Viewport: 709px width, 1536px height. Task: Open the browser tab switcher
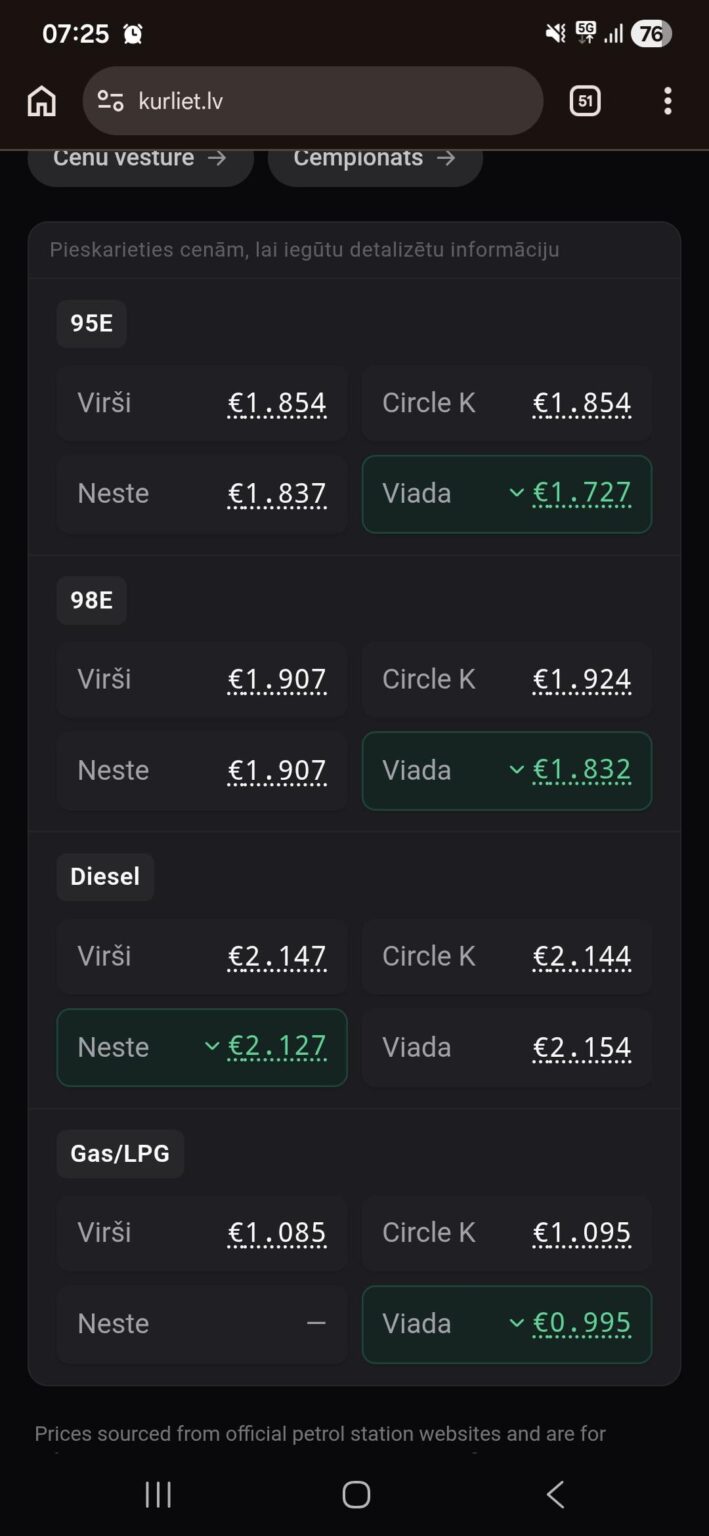pos(585,101)
